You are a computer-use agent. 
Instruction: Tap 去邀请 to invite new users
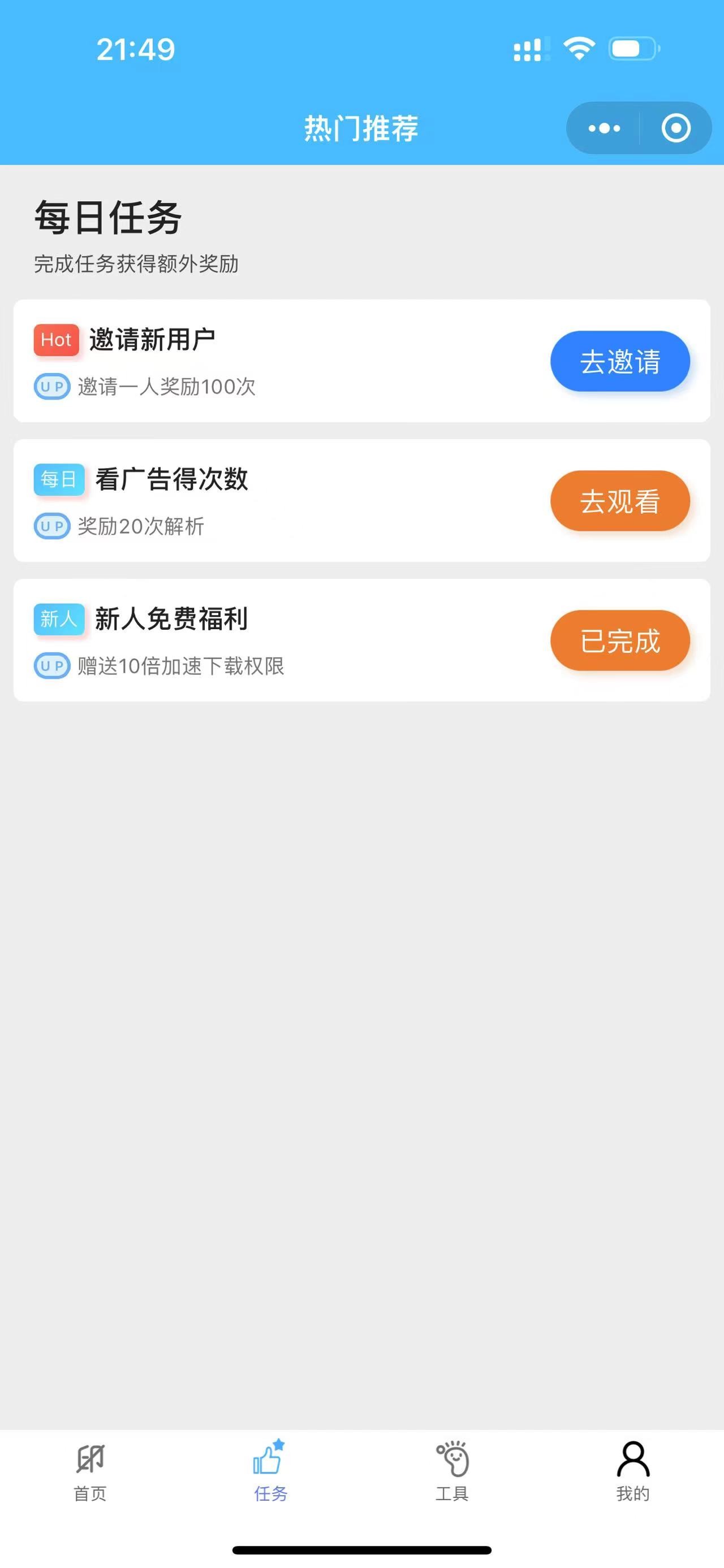pyautogui.click(x=620, y=361)
